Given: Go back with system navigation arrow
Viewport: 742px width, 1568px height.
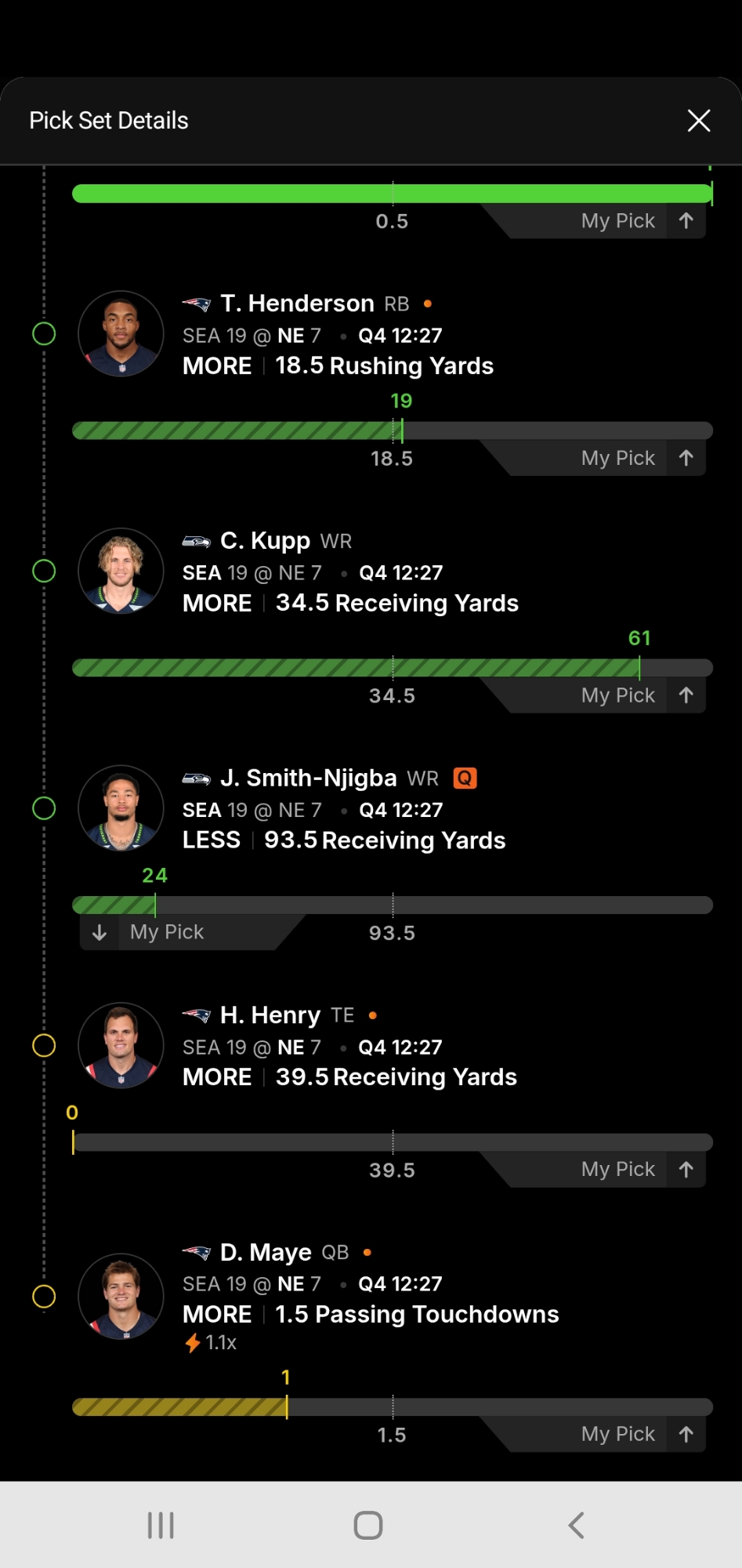Looking at the screenshot, I should coord(576,1525).
